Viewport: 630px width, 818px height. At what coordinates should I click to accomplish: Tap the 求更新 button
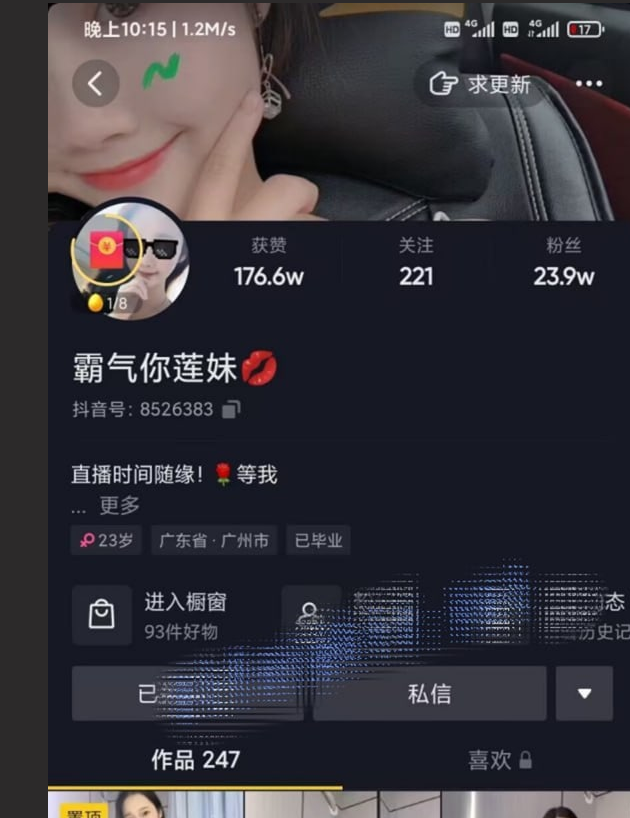480,84
